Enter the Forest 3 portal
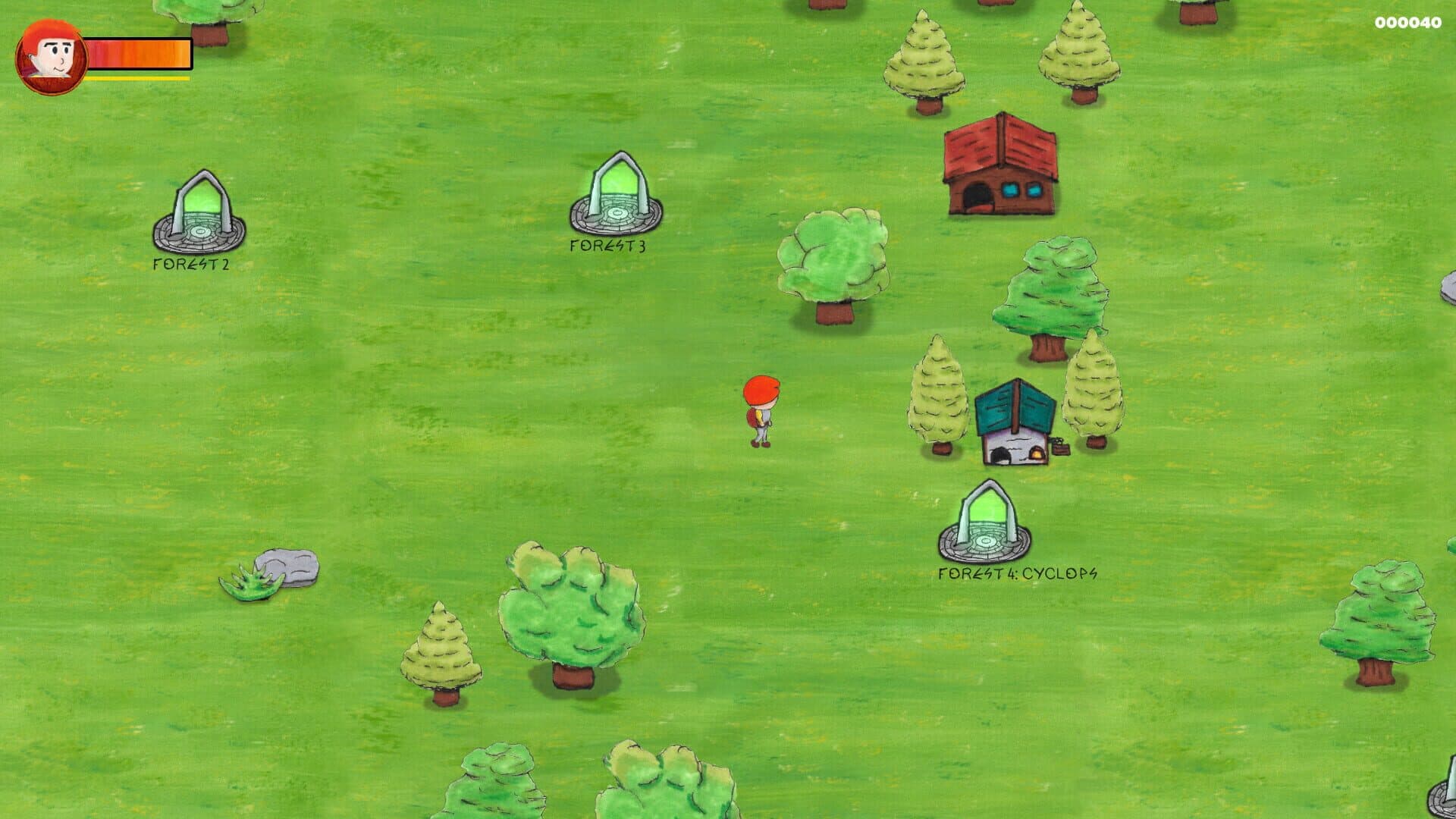 coord(616,193)
